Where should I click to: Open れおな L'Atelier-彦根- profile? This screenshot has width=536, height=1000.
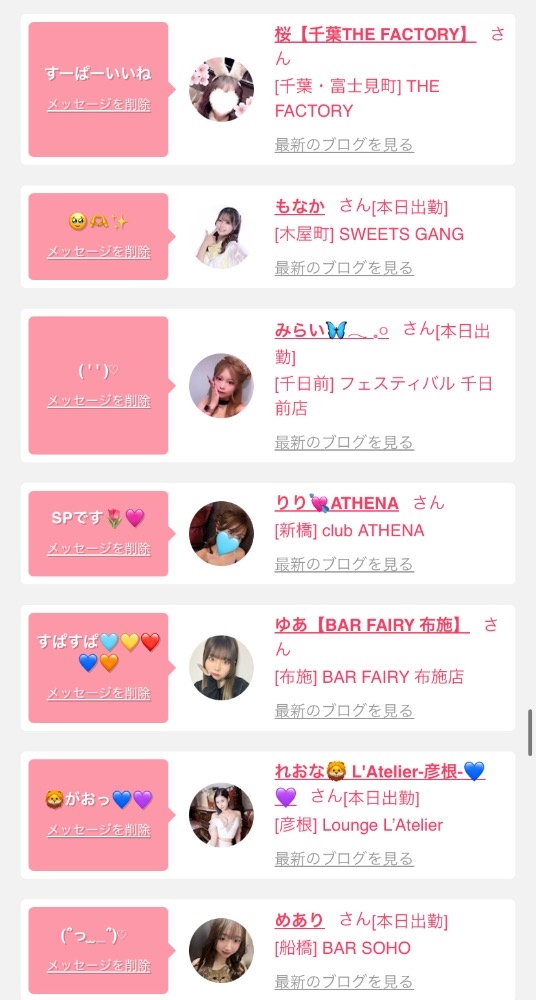click(380, 772)
